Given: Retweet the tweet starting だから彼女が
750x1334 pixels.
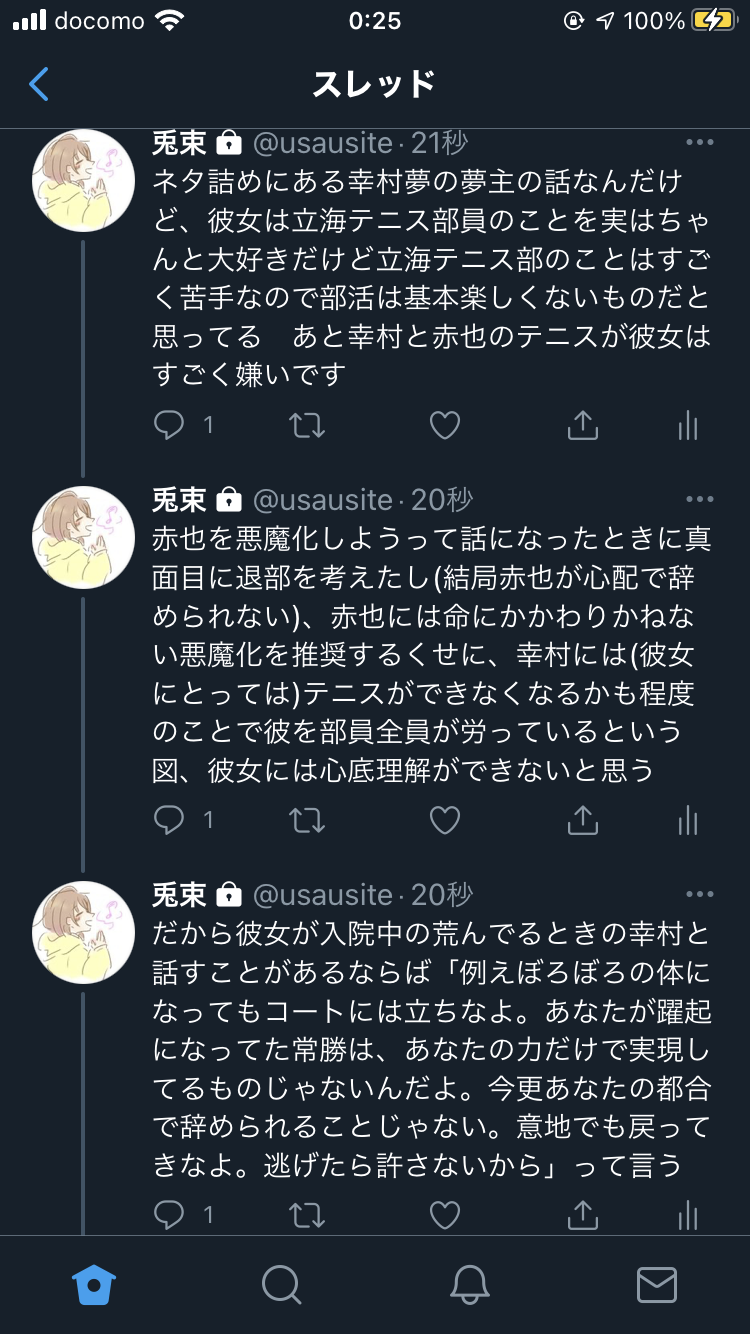Looking at the screenshot, I should click(x=307, y=1215).
